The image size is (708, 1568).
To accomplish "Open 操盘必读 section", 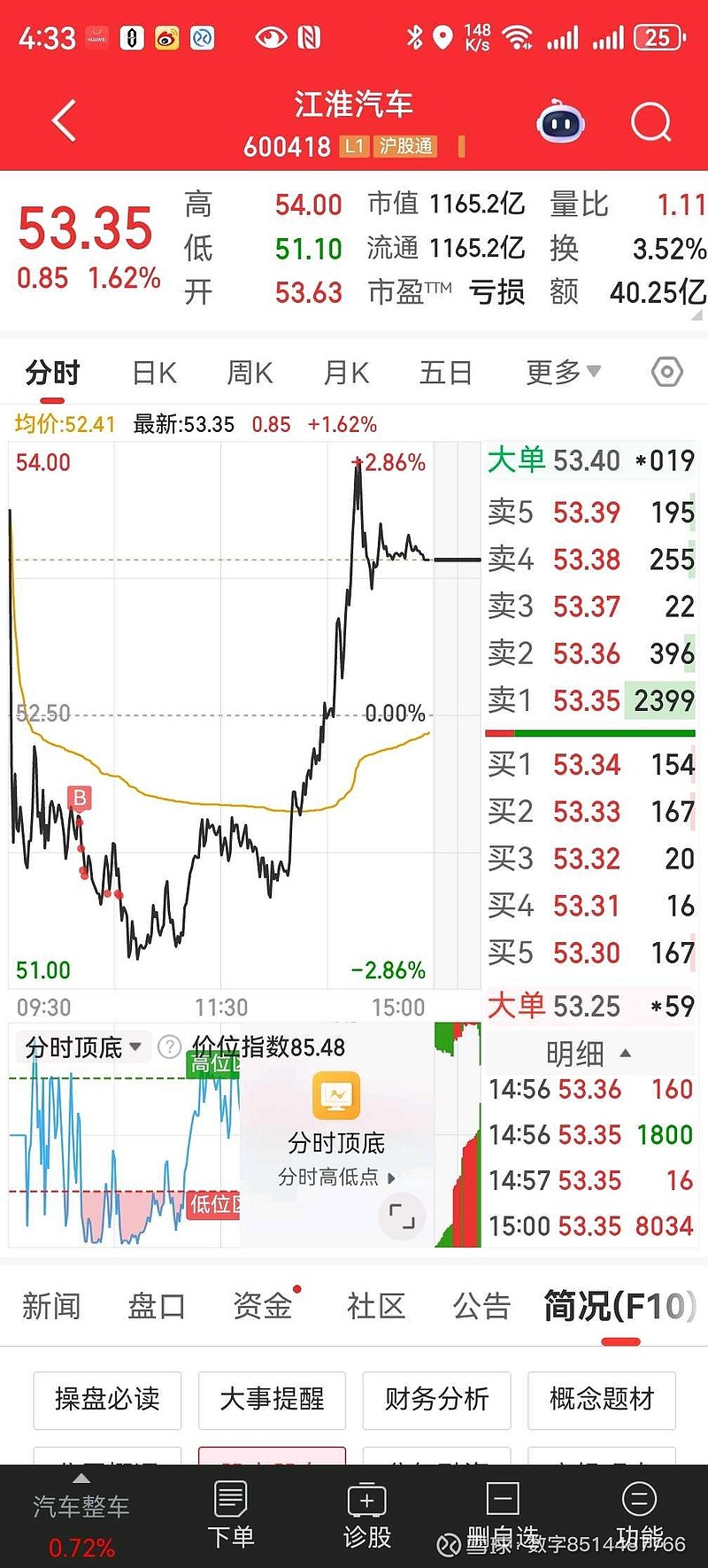I will click(x=107, y=1399).
